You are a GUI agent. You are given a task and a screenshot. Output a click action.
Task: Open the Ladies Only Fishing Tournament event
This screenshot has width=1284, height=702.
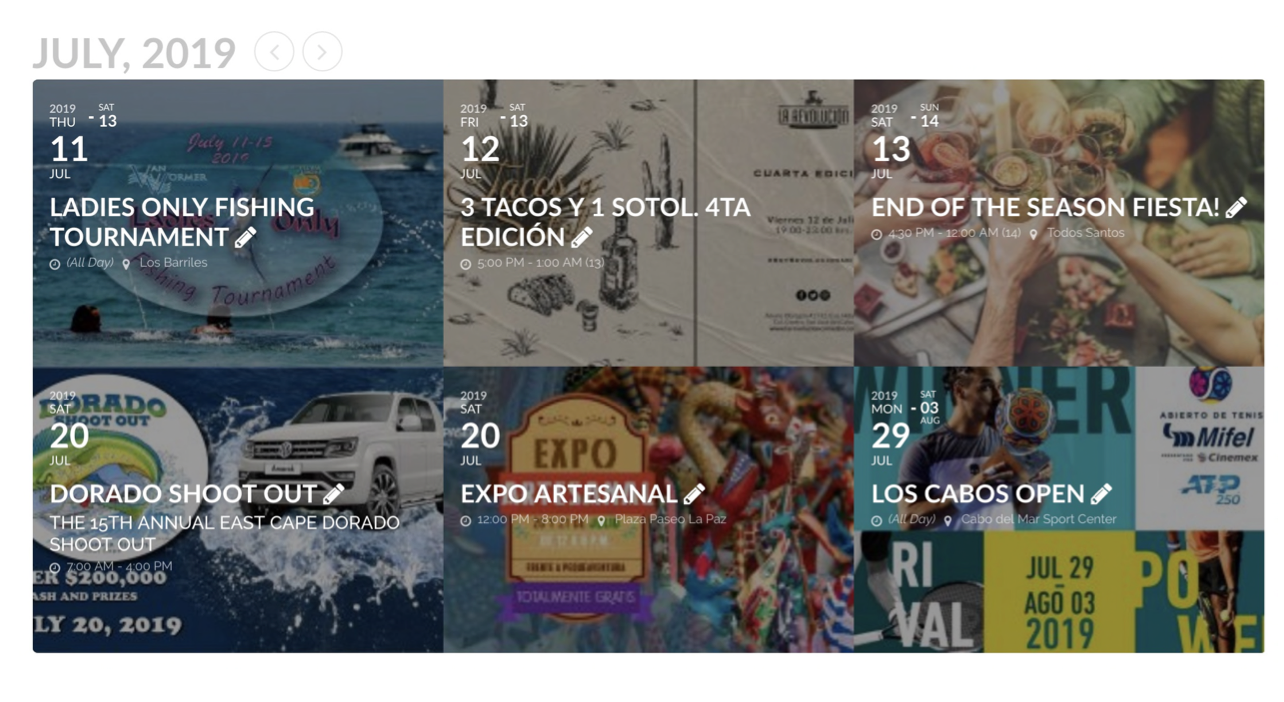point(182,222)
